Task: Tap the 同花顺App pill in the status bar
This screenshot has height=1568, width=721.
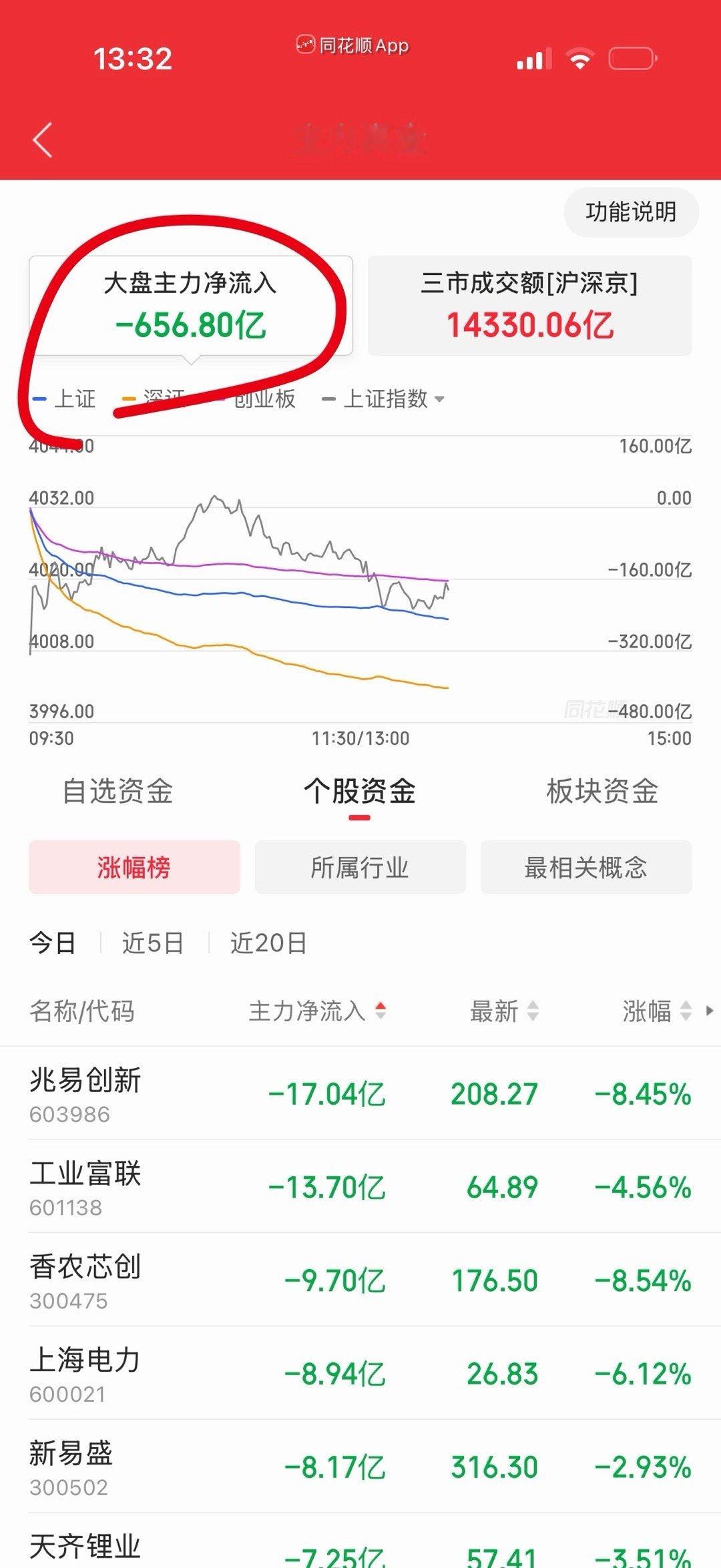Action: 352,46
